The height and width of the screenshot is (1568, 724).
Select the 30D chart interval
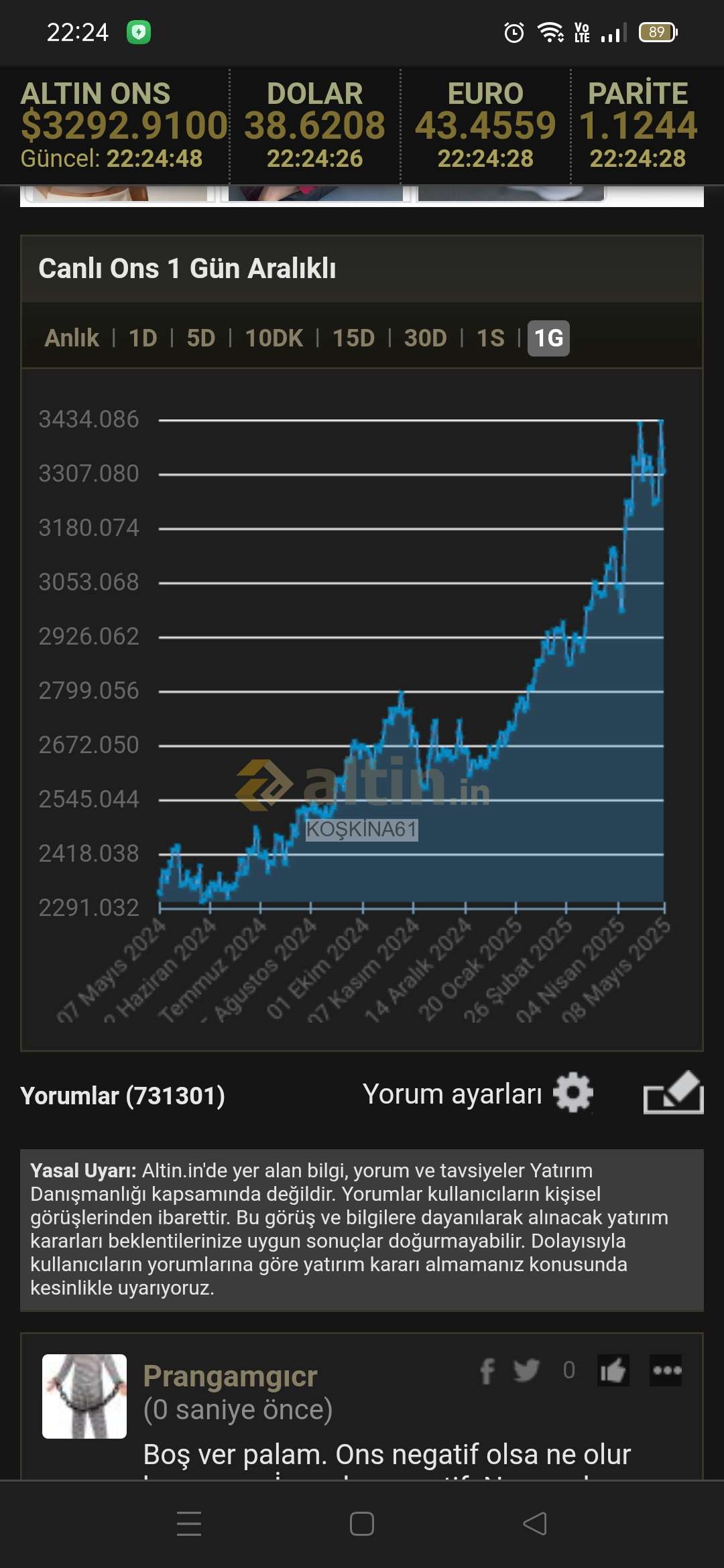tap(425, 338)
